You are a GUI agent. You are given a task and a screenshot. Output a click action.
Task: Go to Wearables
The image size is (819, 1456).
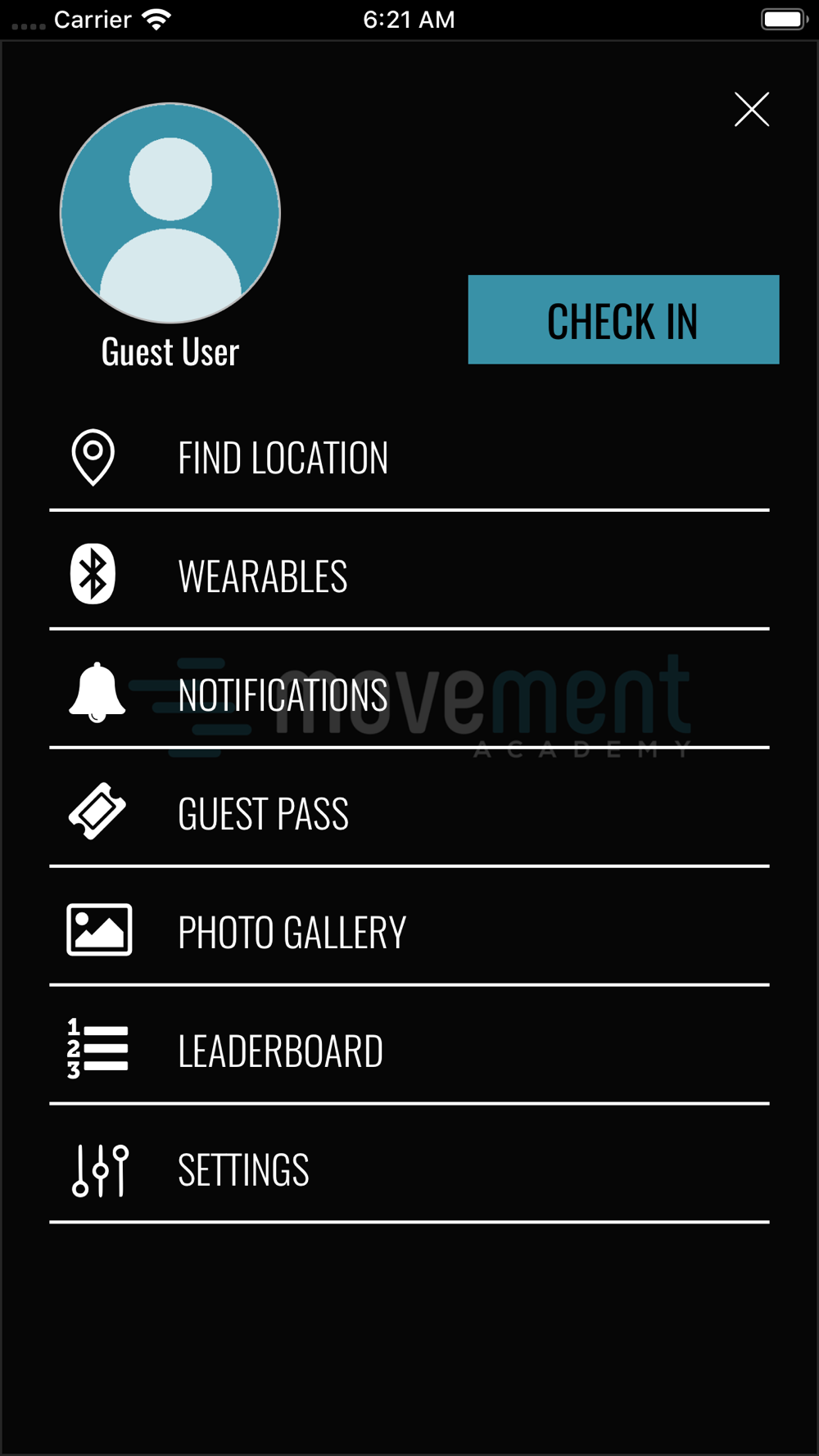[262, 576]
